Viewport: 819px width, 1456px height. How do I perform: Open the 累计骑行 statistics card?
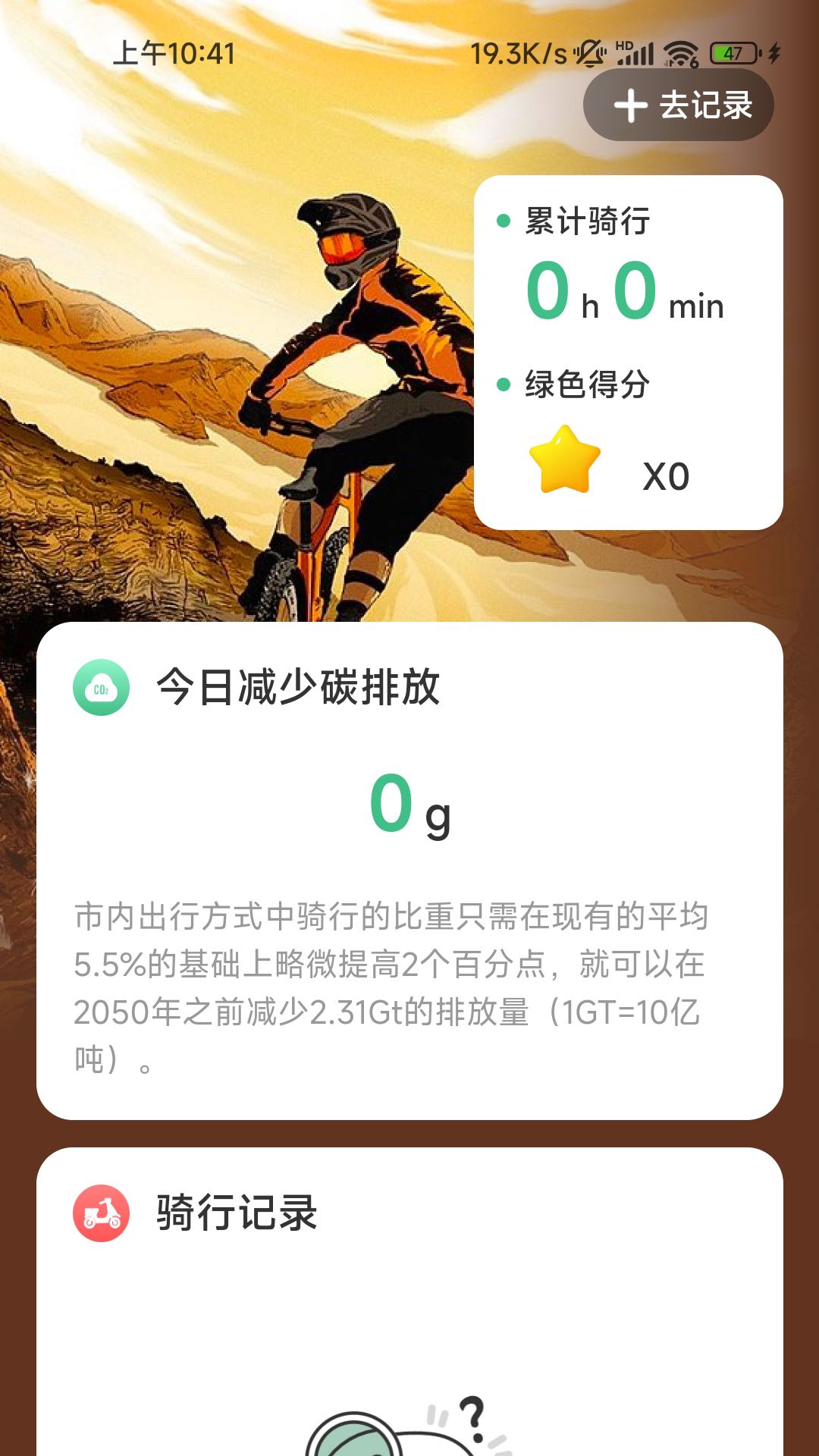[x=628, y=349]
